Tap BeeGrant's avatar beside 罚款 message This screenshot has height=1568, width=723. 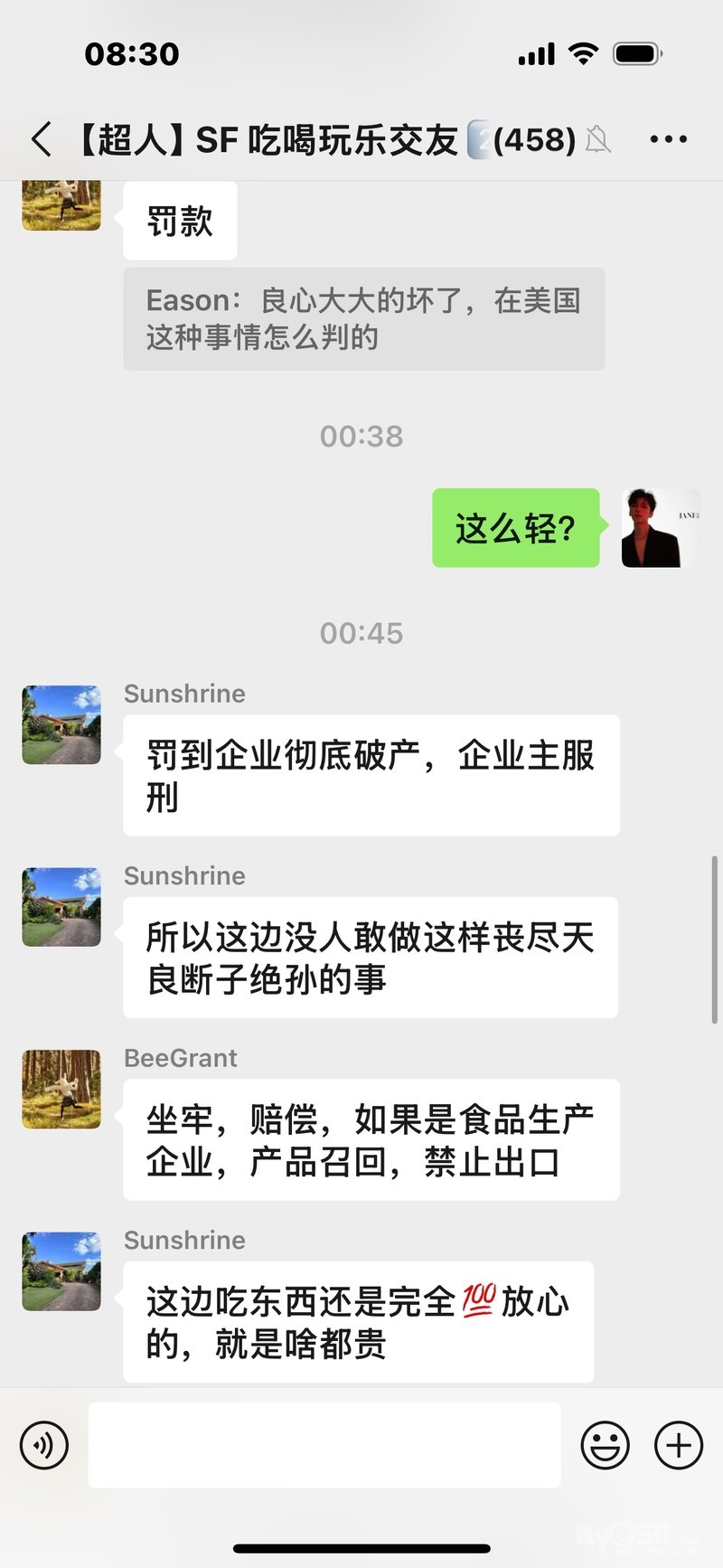pos(61,205)
